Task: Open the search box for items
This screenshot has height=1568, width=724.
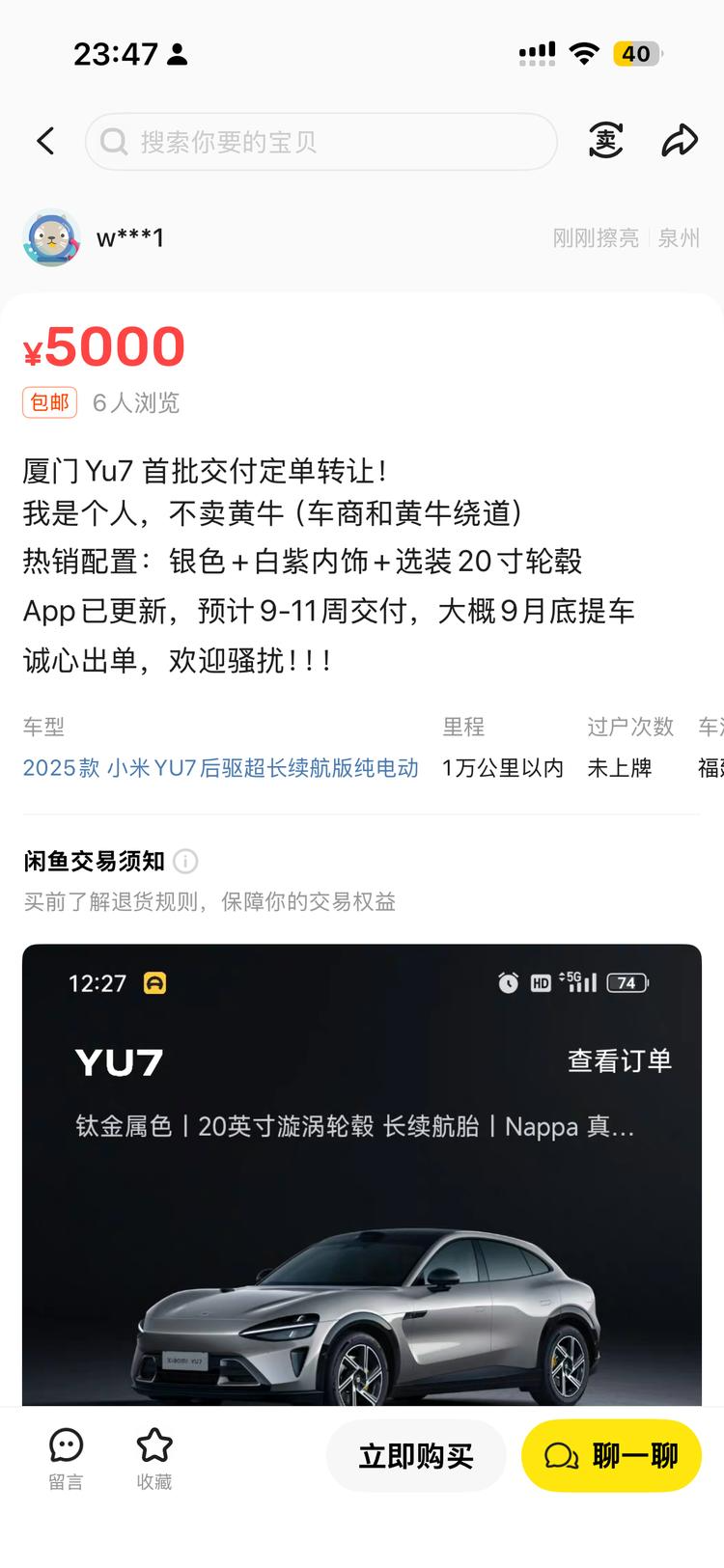Action: point(321,142)
